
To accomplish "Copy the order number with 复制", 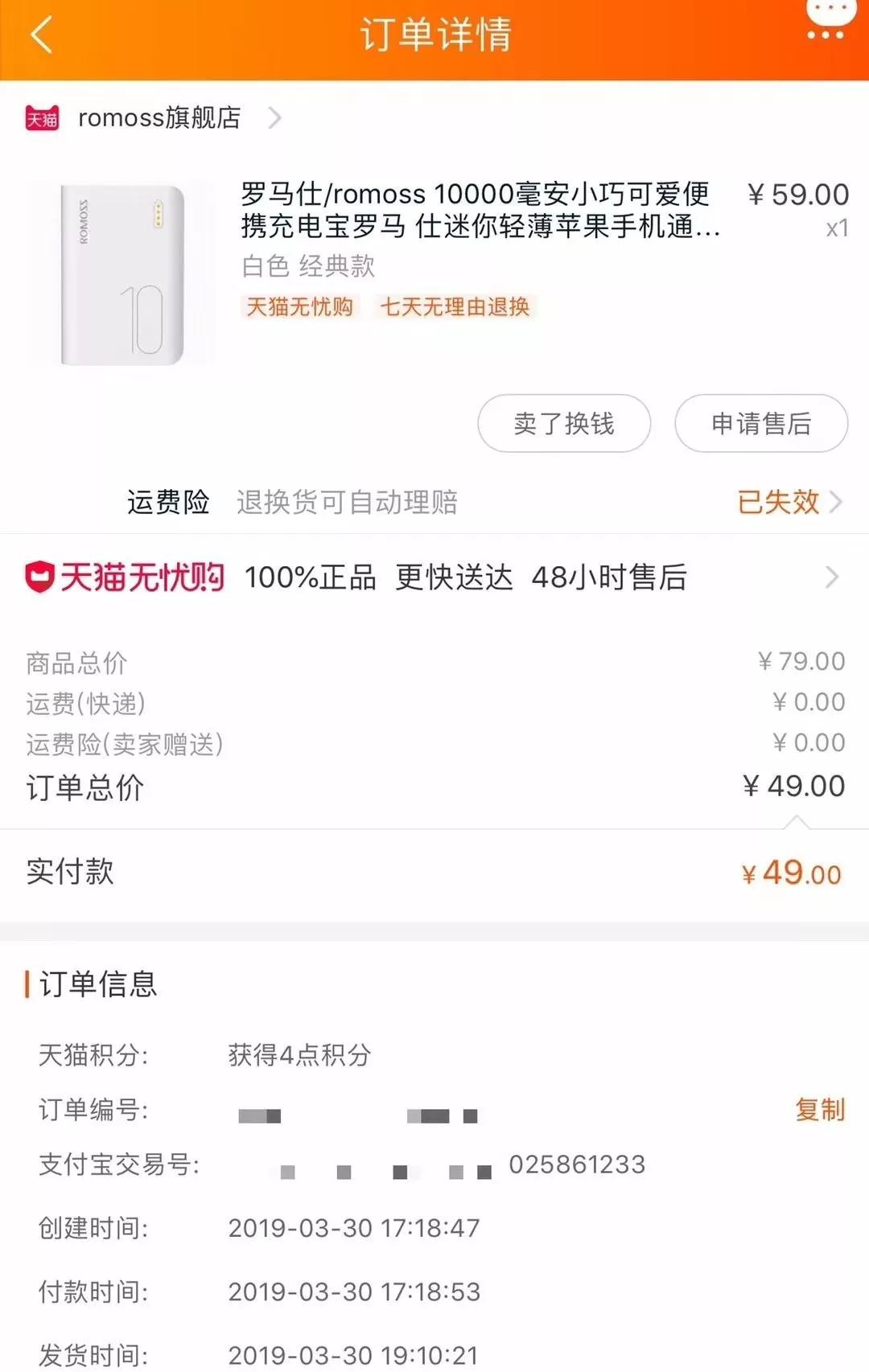I will 819,1110.
